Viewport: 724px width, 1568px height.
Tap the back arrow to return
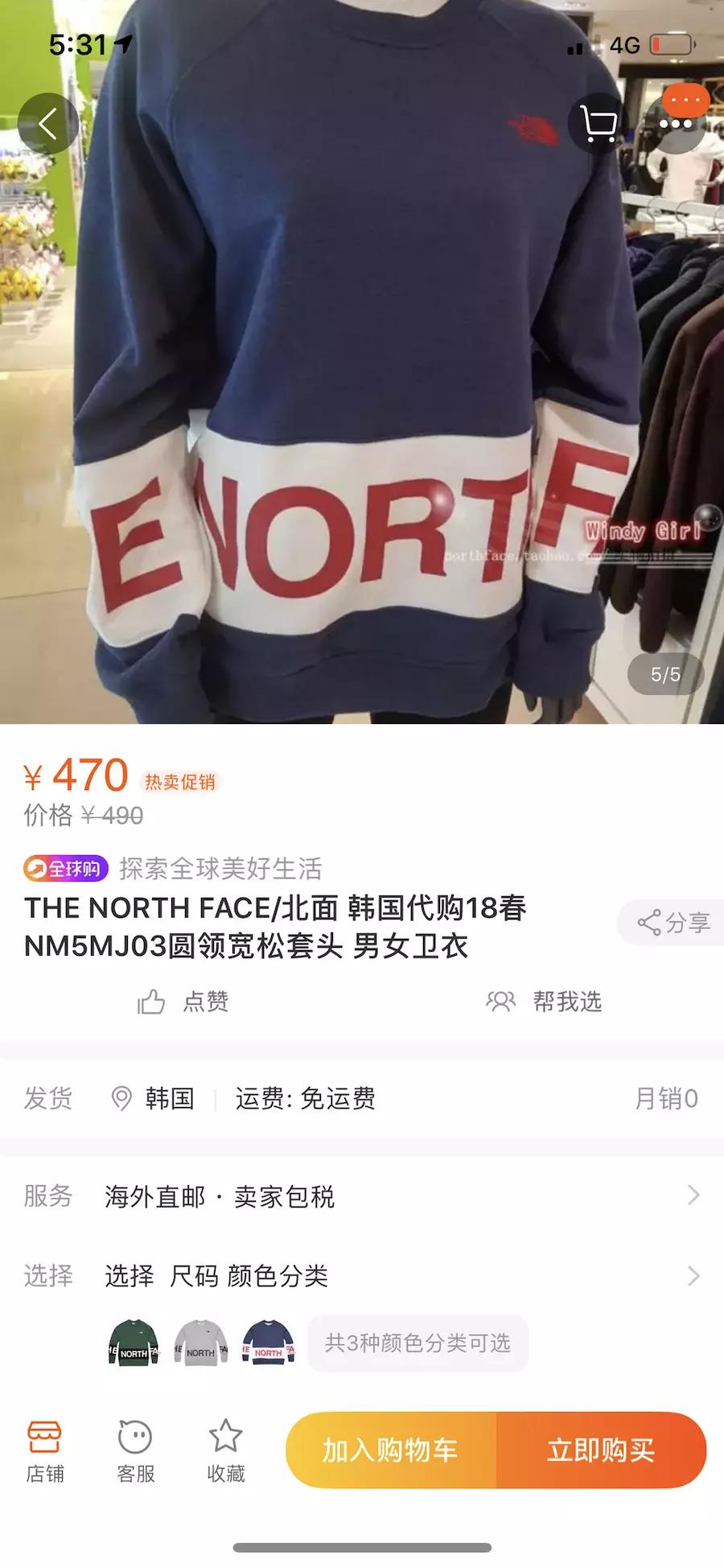point(48,122)
